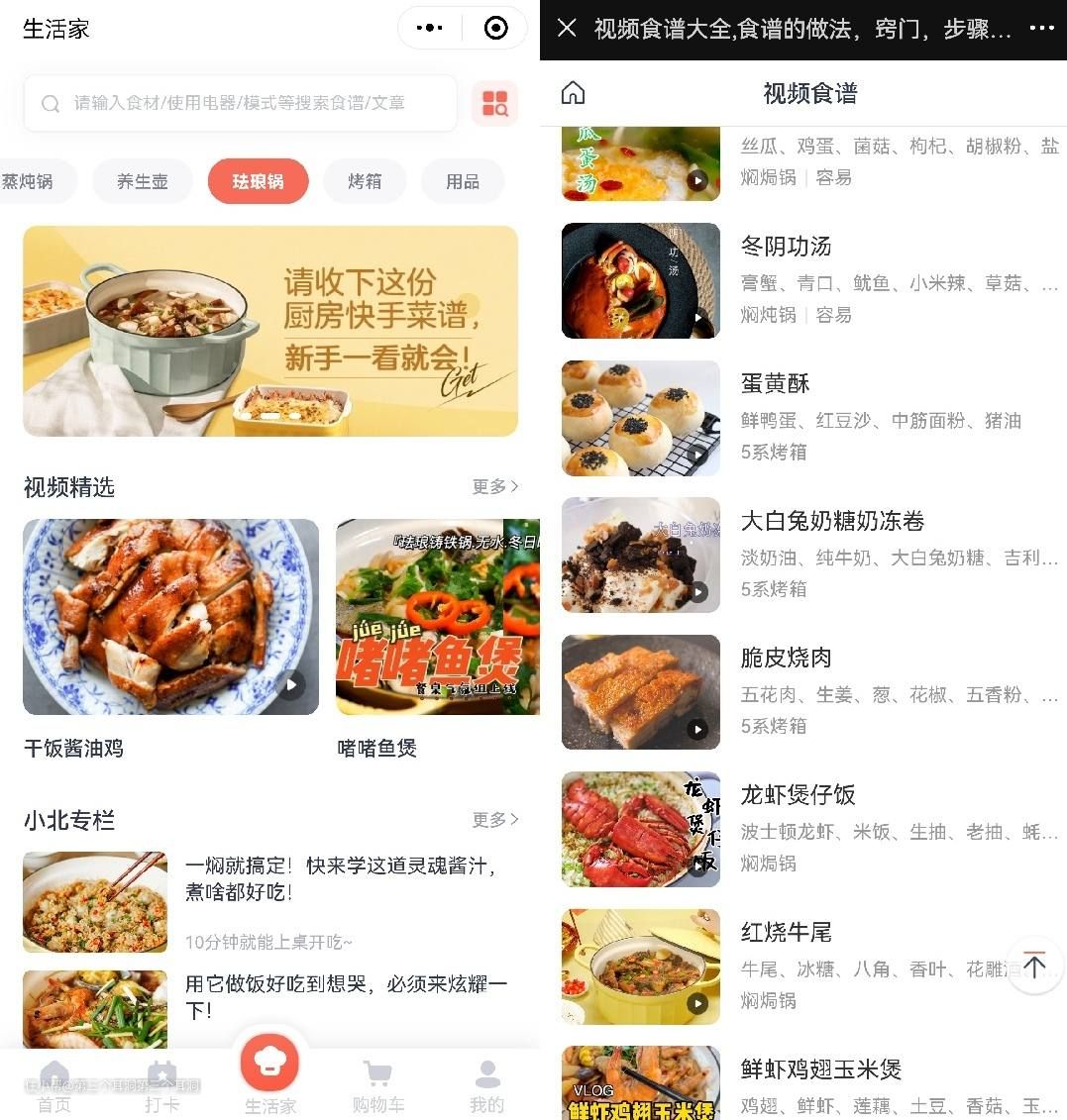Screen dimensions: 1067x1120
Task: Jump back to top with arrow button
Action: click(x=1034, y=965)
